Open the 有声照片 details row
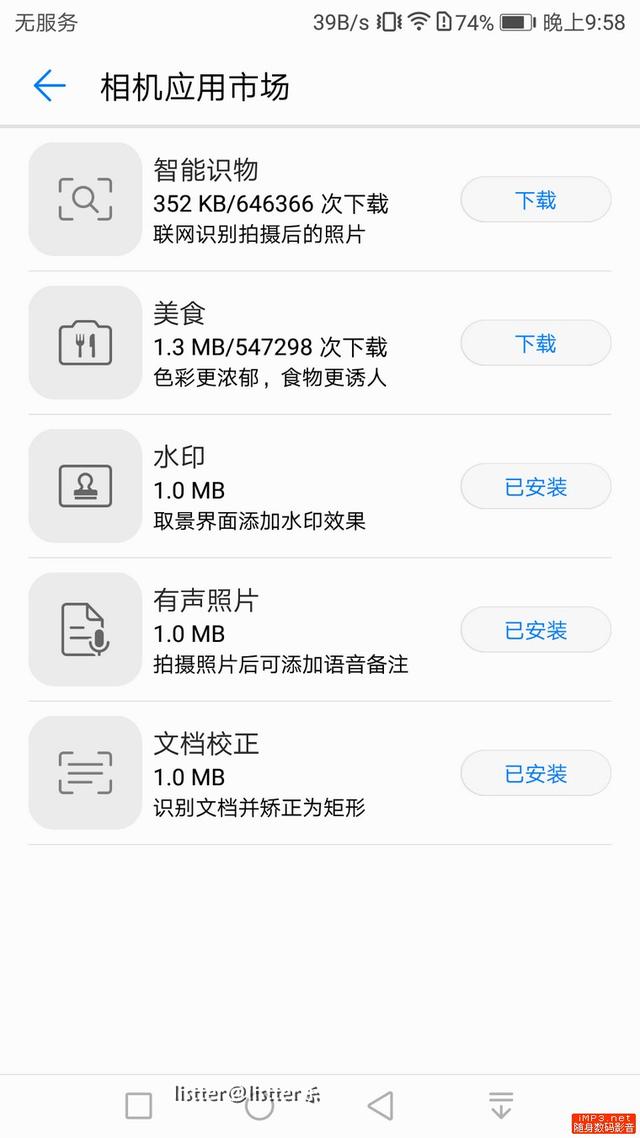Screen dimensions: 640x1138 point(280,631)
